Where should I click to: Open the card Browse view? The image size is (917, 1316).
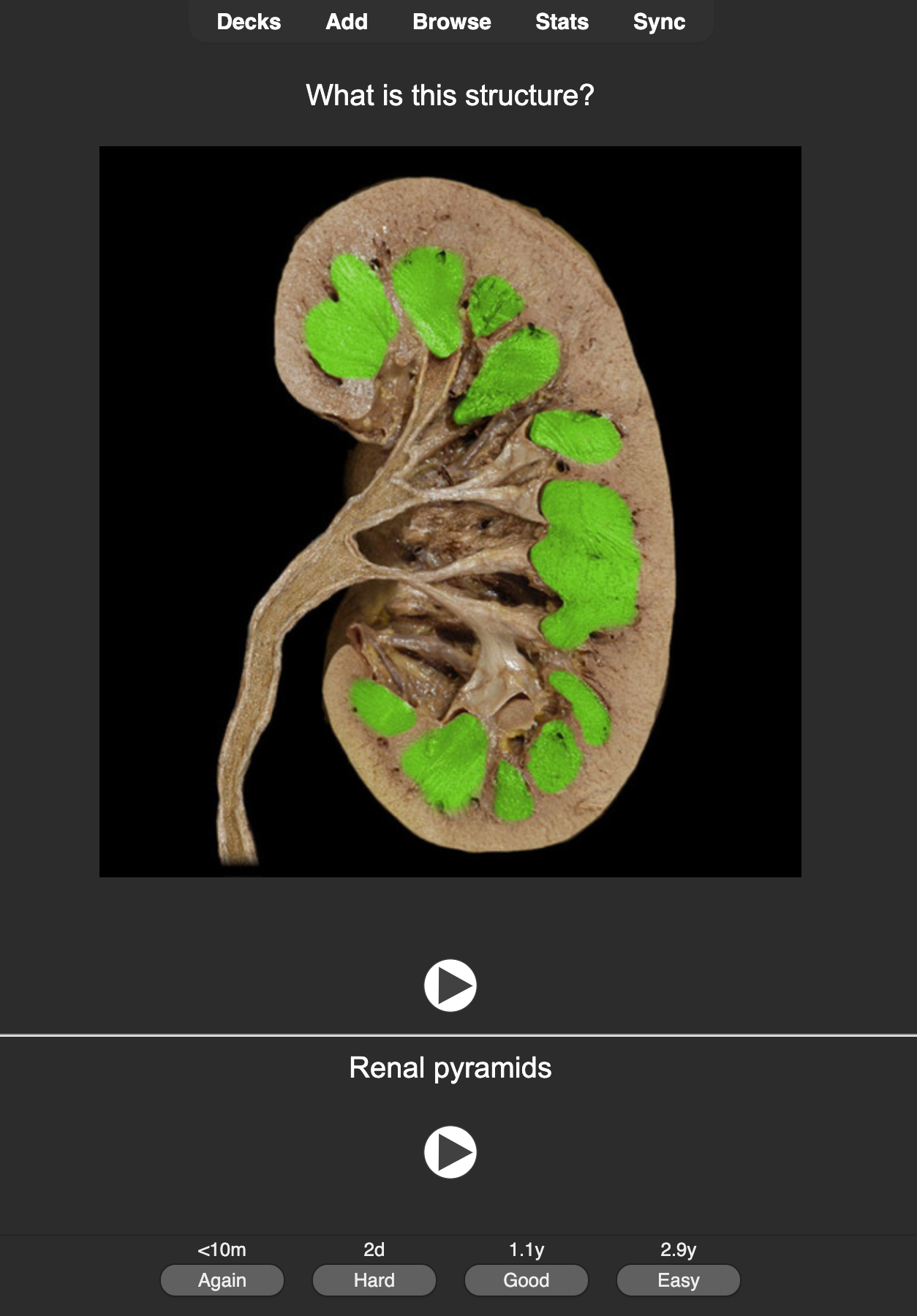(x=451, y=22)
